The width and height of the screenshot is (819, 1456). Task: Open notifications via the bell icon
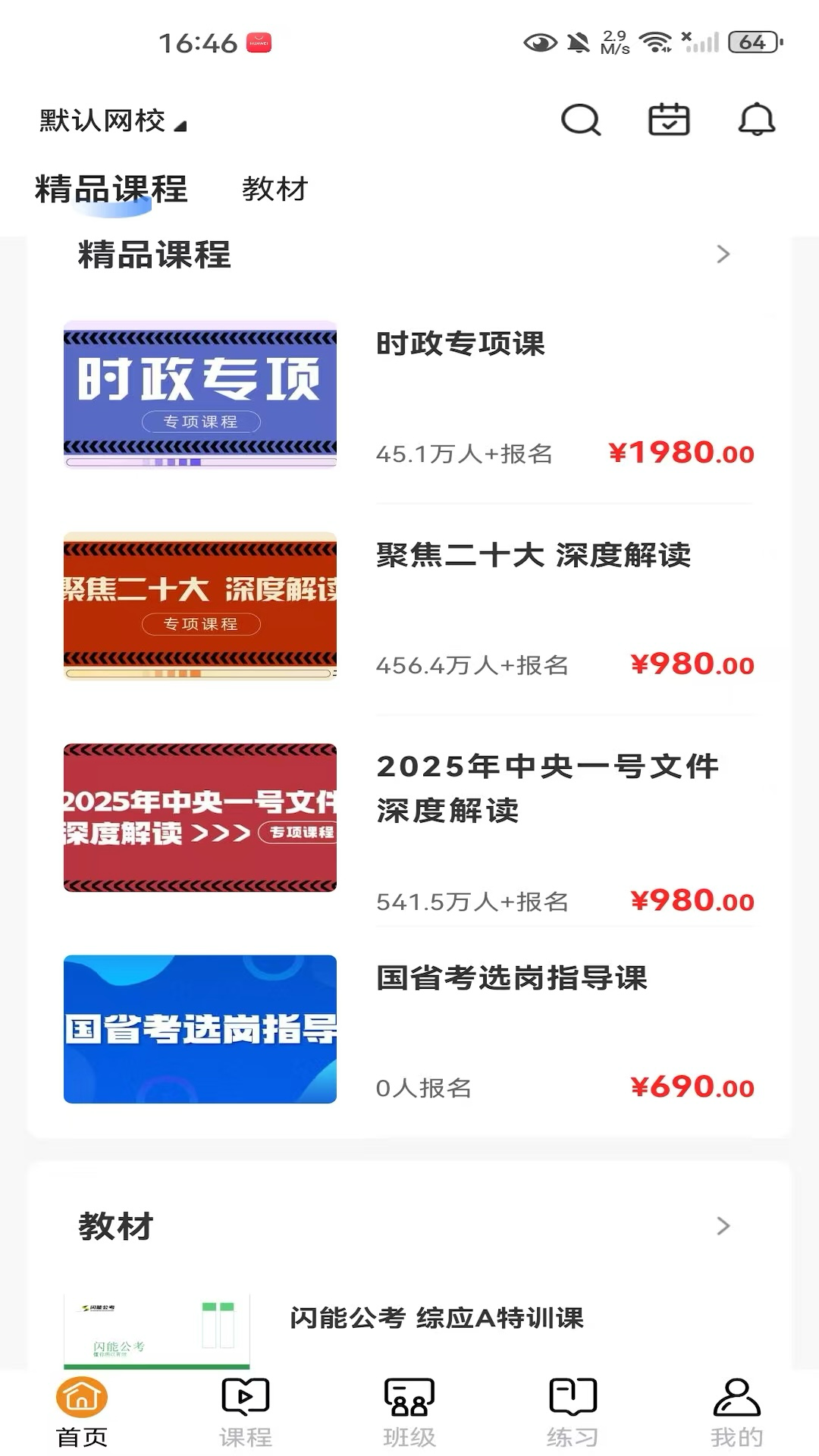pyautogui.click(x=755, y=120)
